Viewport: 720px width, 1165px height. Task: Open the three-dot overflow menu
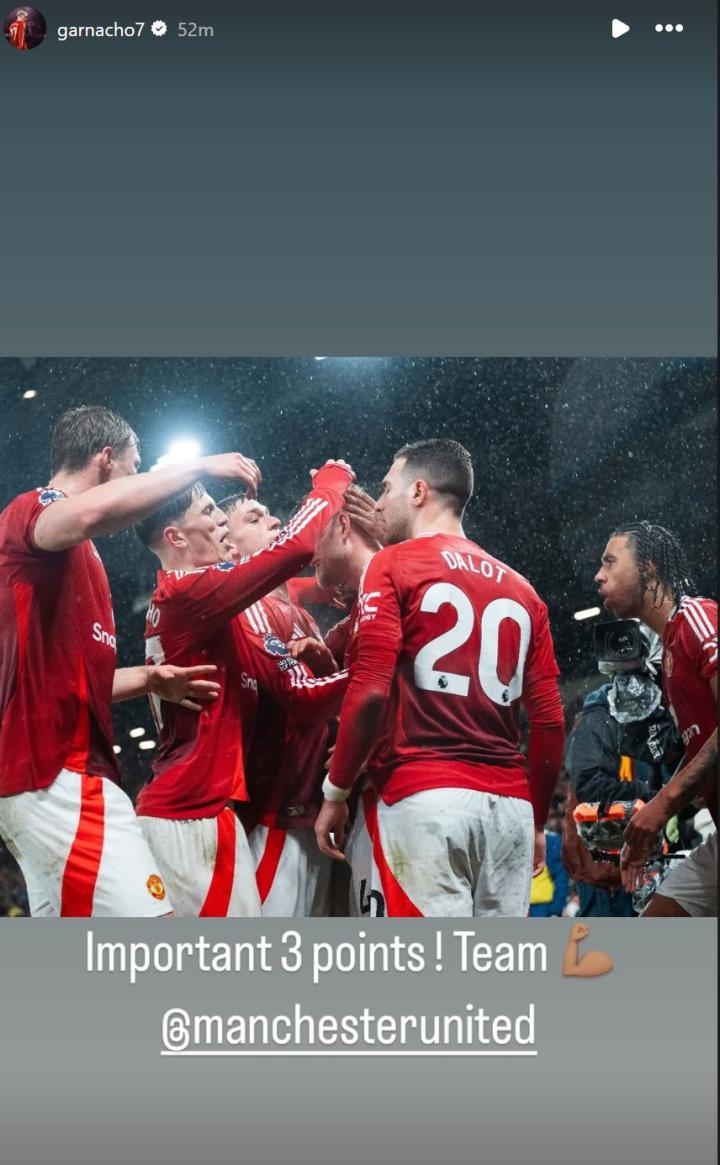669,29
